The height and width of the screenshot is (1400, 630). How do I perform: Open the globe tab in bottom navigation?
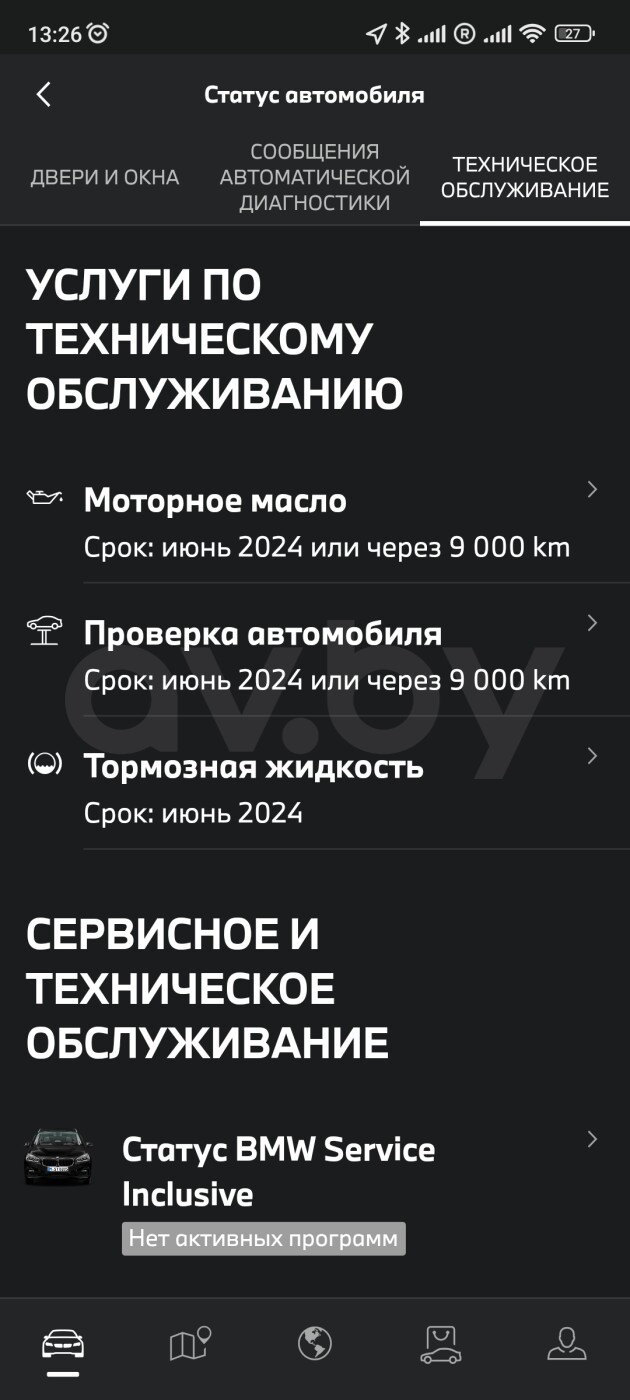click(315, 1345)
